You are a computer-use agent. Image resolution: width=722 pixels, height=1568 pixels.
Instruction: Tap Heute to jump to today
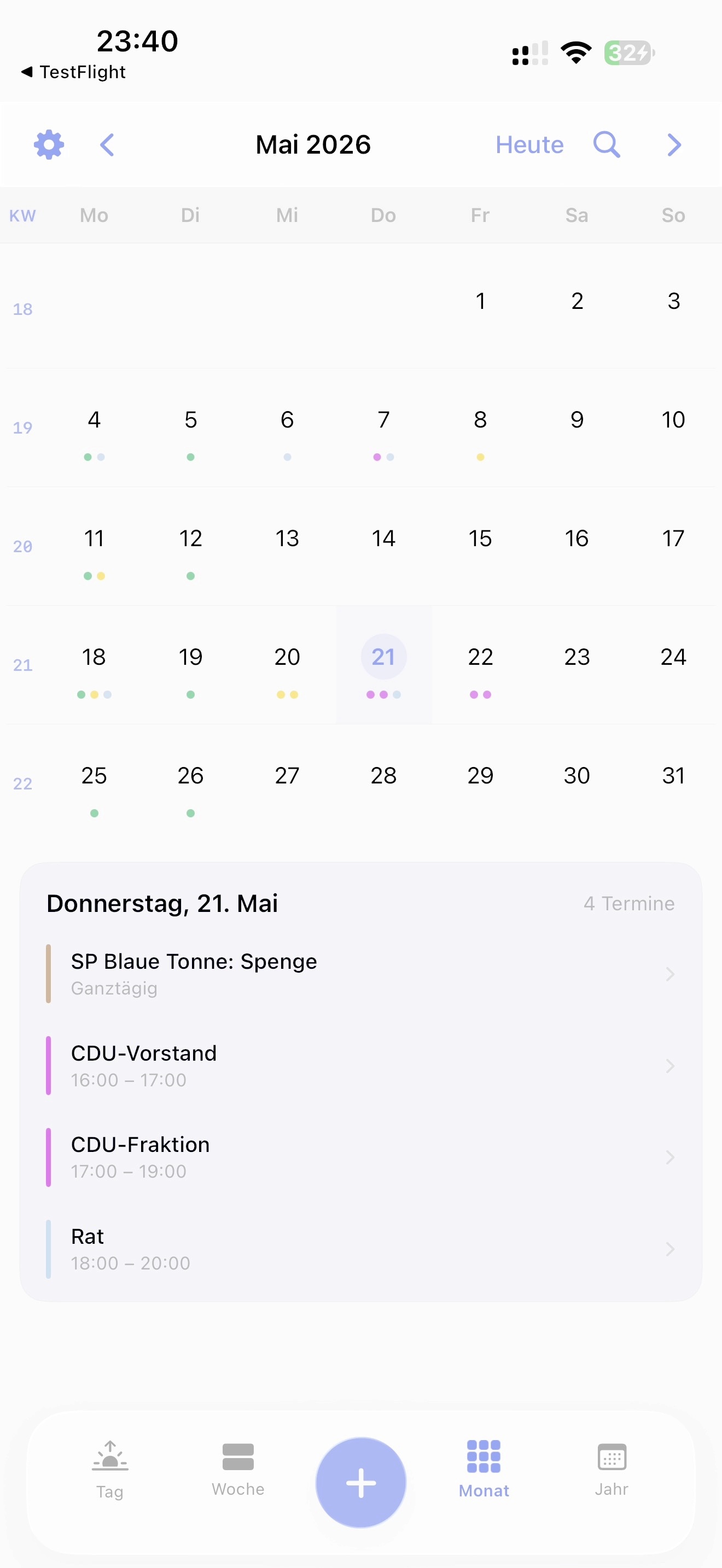point(528,144)
